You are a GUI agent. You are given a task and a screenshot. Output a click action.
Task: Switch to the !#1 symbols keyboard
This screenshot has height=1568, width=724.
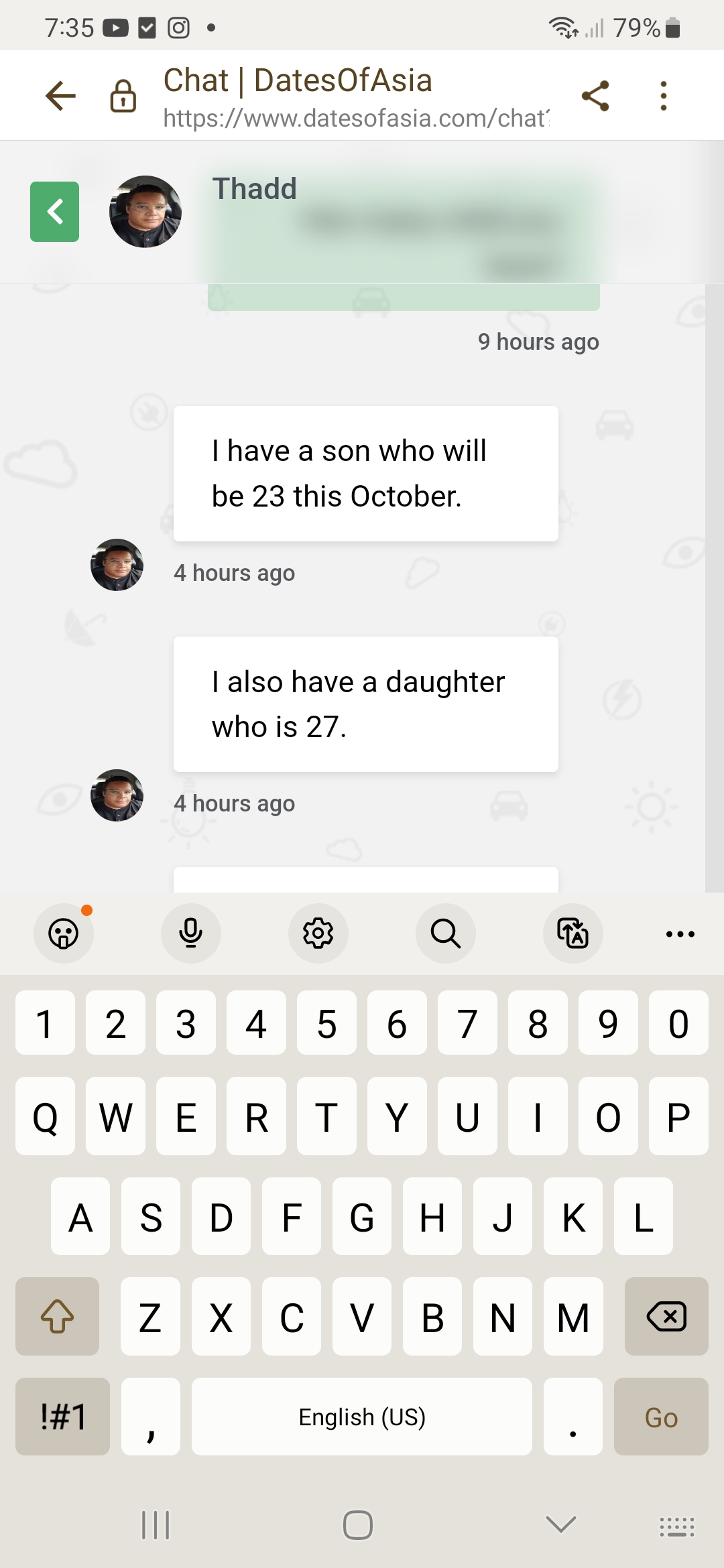coord(62,1417)
